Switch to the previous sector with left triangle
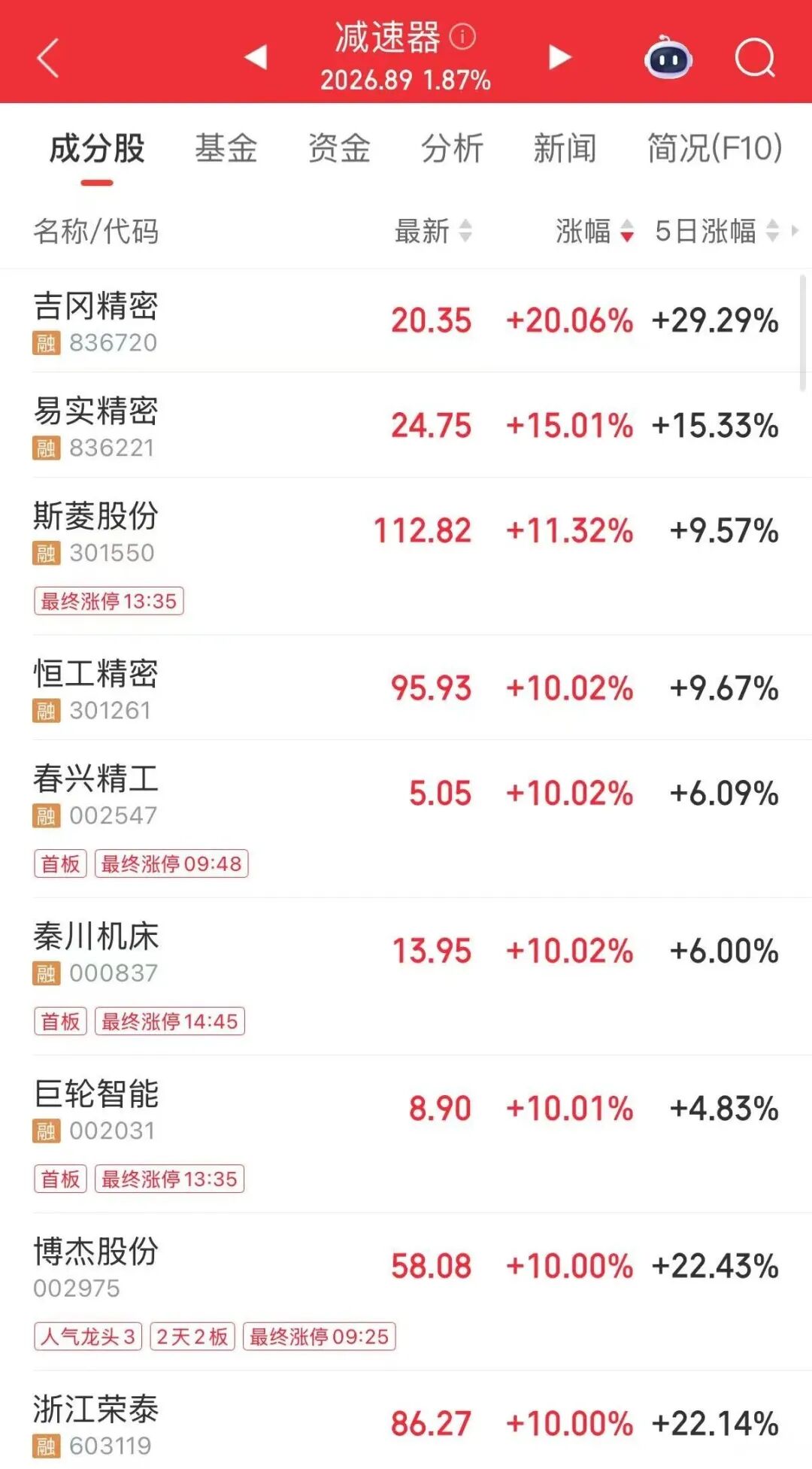Image resolution: width=812 pixels, height=1469 pixels. [x=256, y=56]
